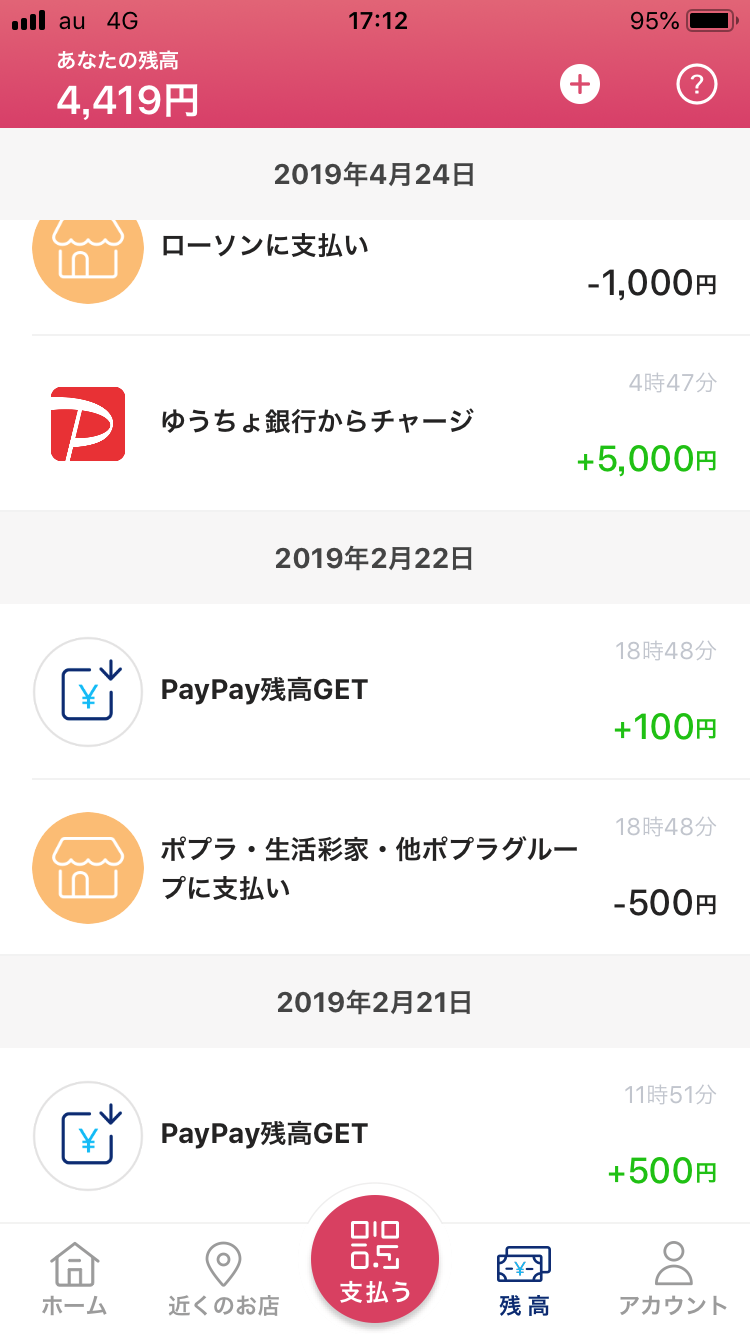Open the ポプラ・生活彩家 payment entry
Screen dimensions: 750x1334
click(x=375, y=867)
